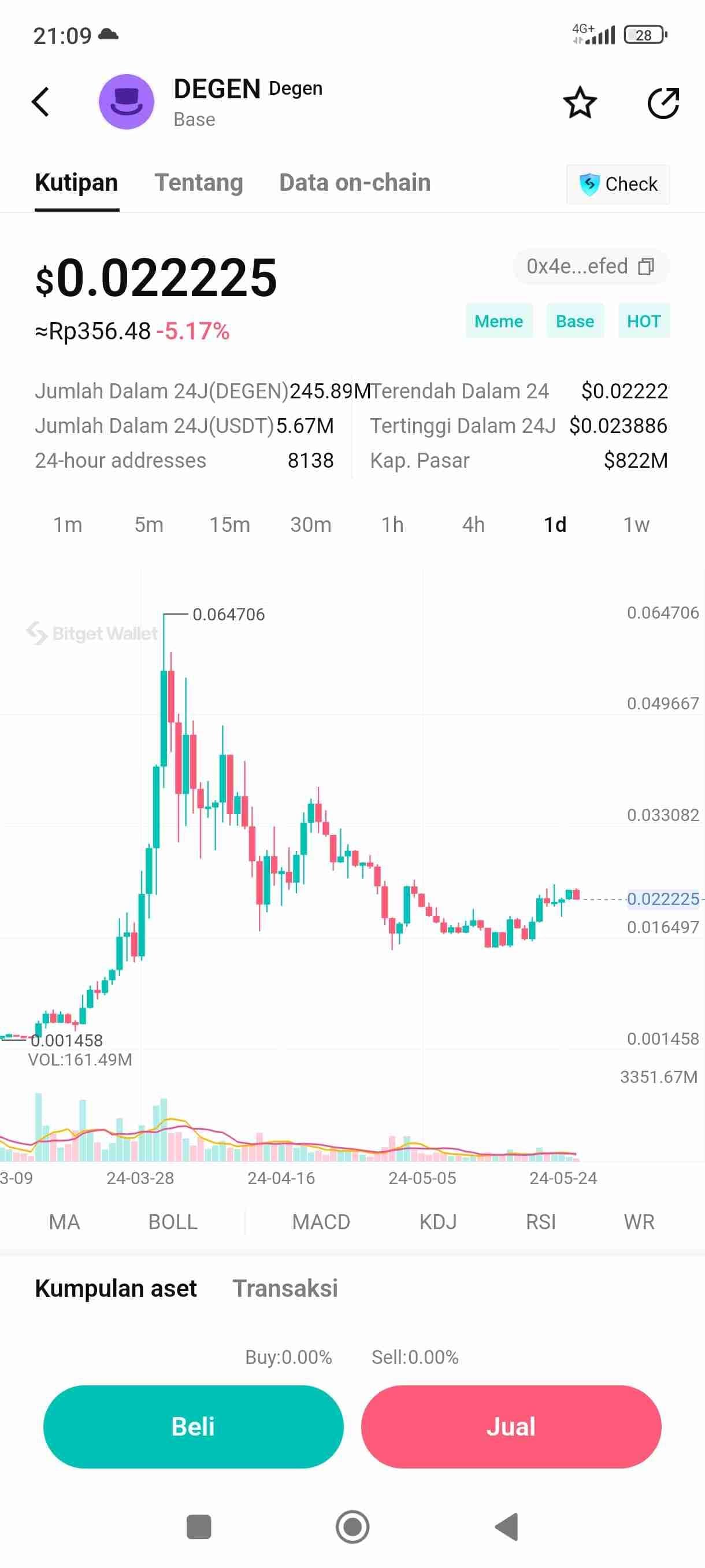Share the DEGEN token page
Image resolution: width=705 pixels, height=1568 pixels.
click(662, 102)
